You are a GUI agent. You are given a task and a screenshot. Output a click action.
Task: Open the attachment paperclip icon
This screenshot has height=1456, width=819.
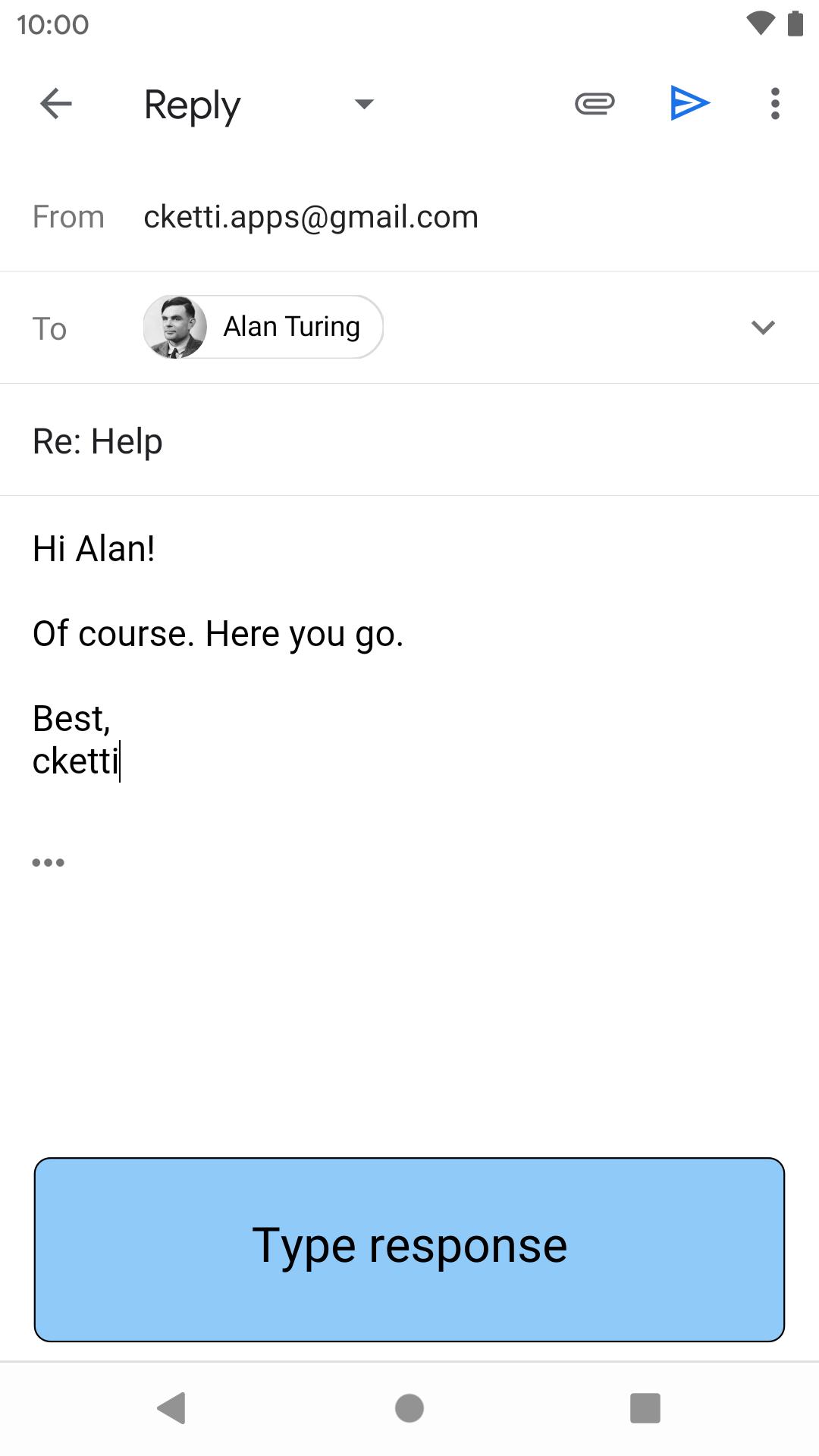[595, 103]
